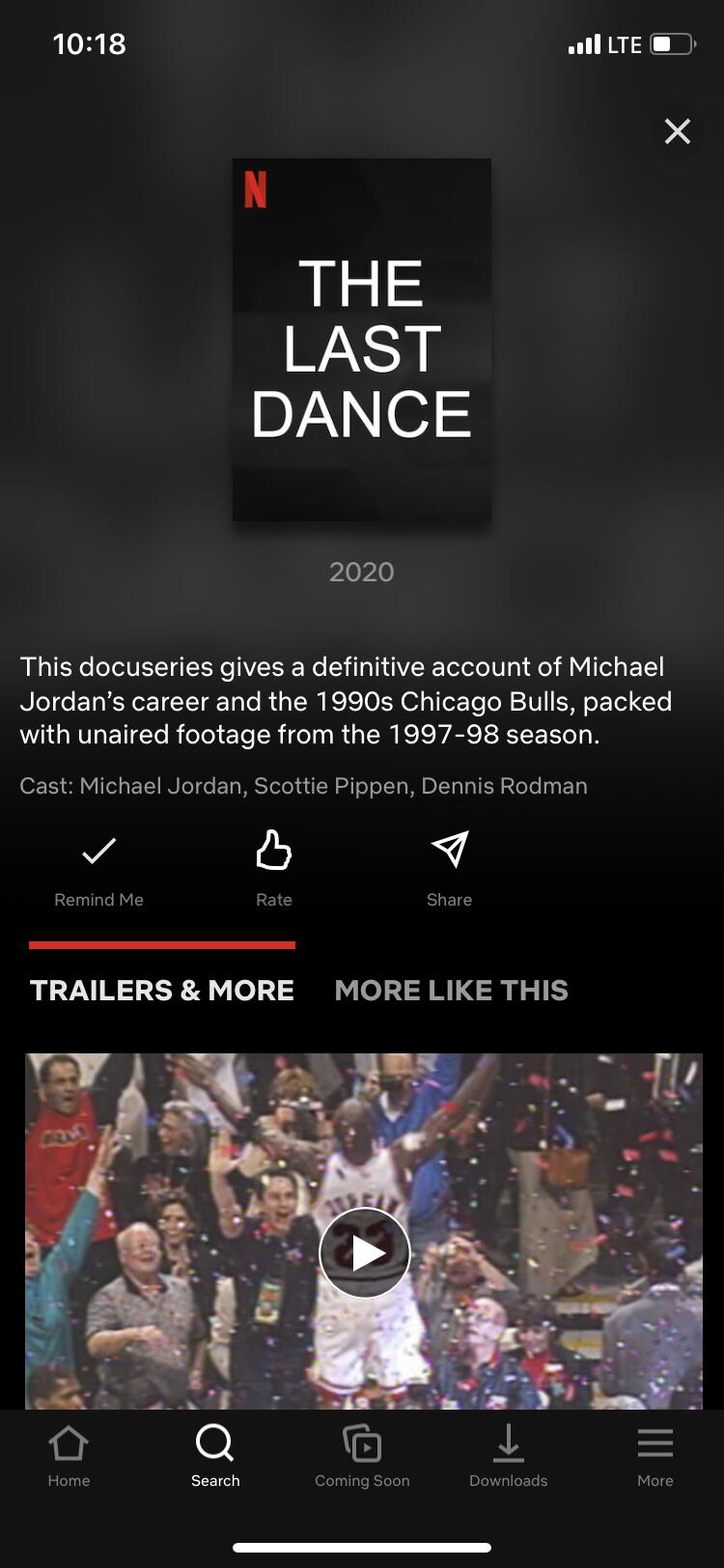The width and height of the screenshot is (724, 1568).
Task: Select the Trailers & More tab
Action: 162,990
